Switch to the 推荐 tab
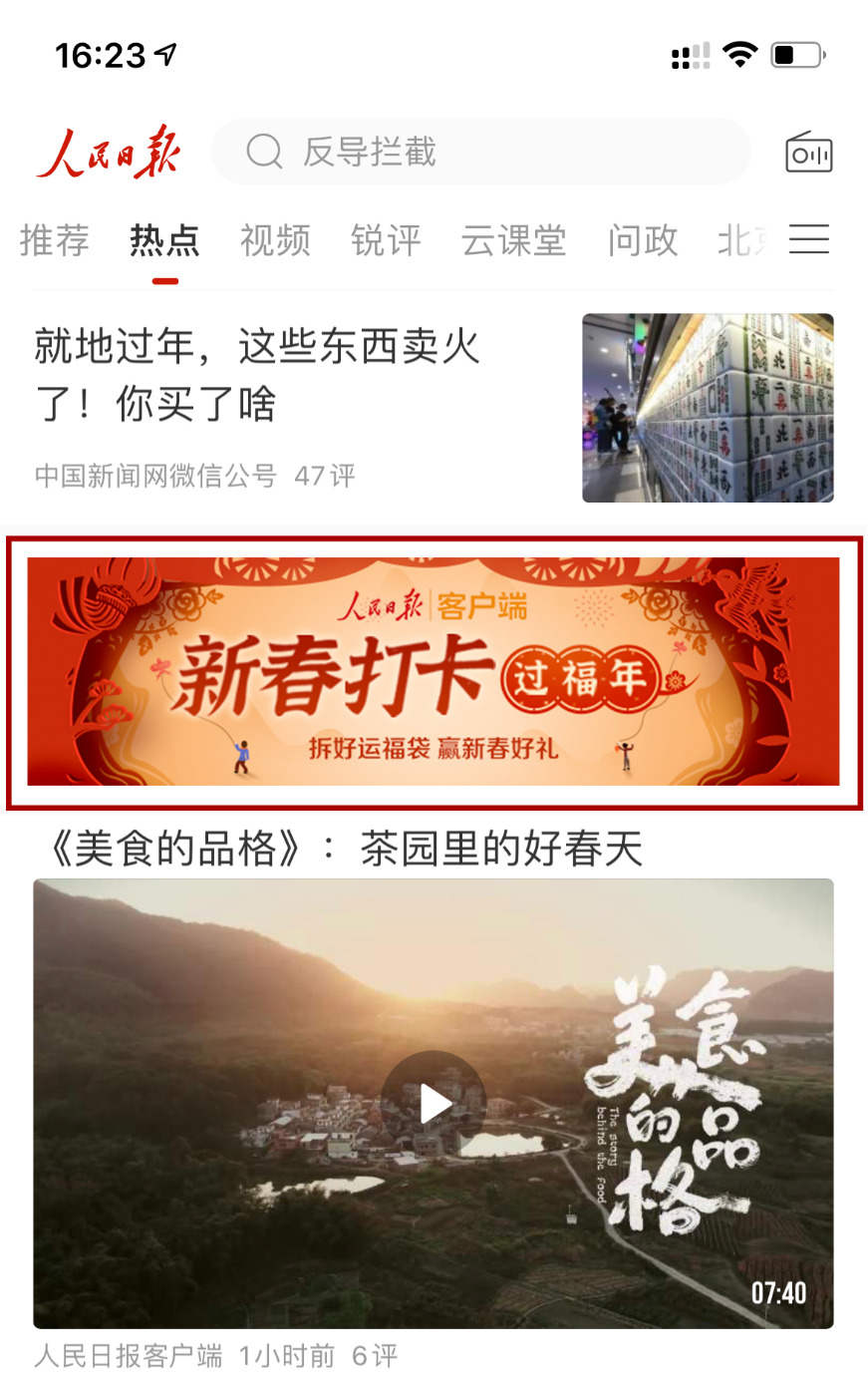 (54, 240)
